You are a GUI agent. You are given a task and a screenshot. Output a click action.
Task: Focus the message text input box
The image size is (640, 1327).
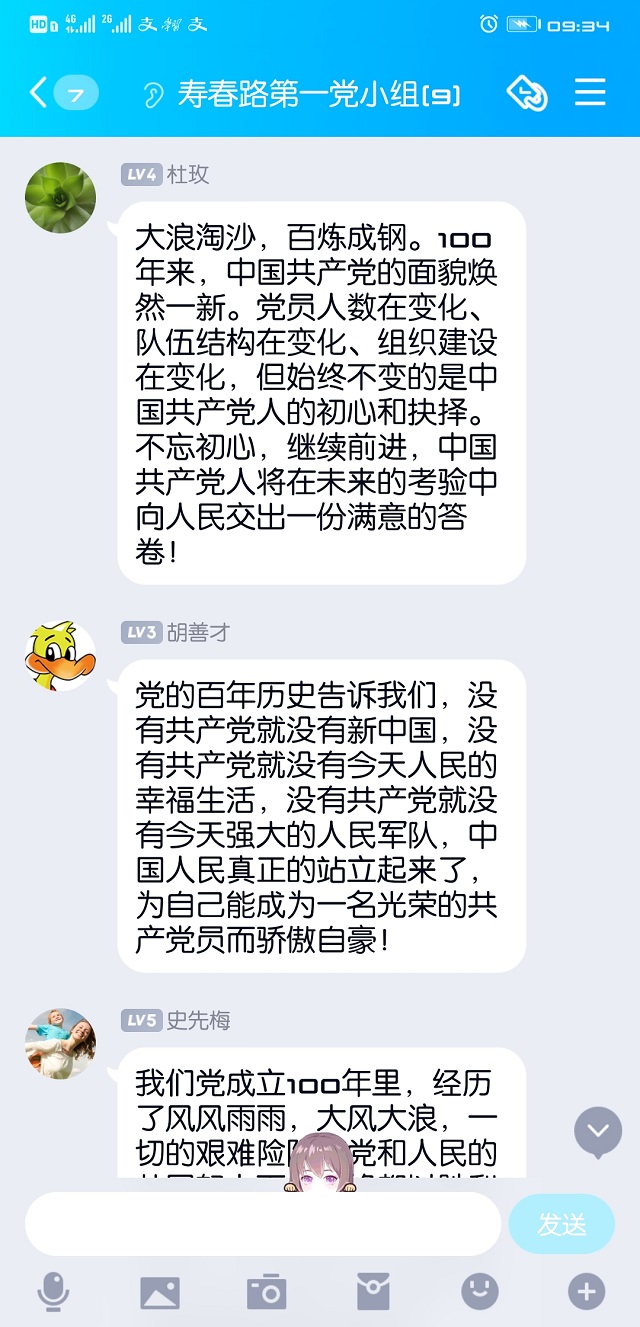point(262,1224)
